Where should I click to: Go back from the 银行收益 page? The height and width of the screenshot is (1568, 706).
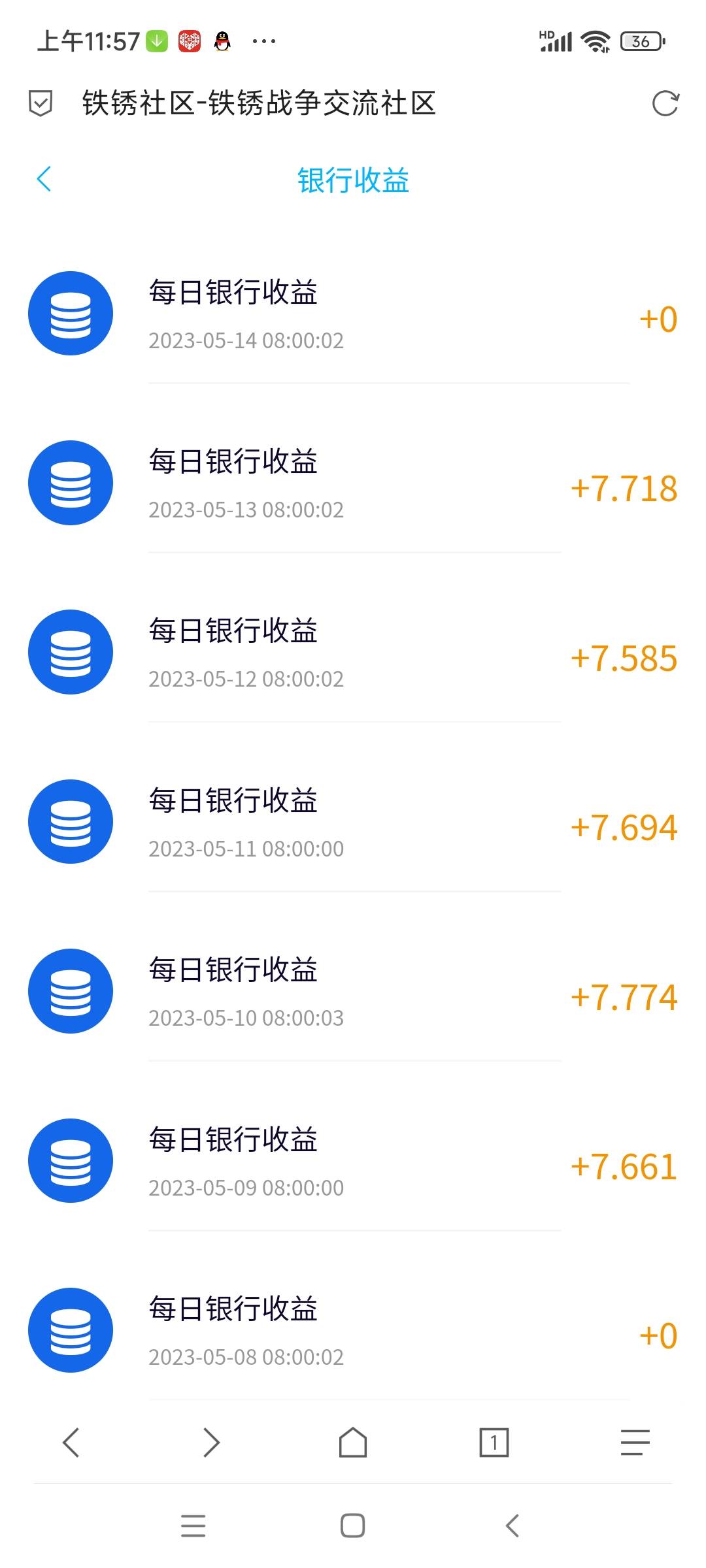pyautogui.click(x=44, y=179)
